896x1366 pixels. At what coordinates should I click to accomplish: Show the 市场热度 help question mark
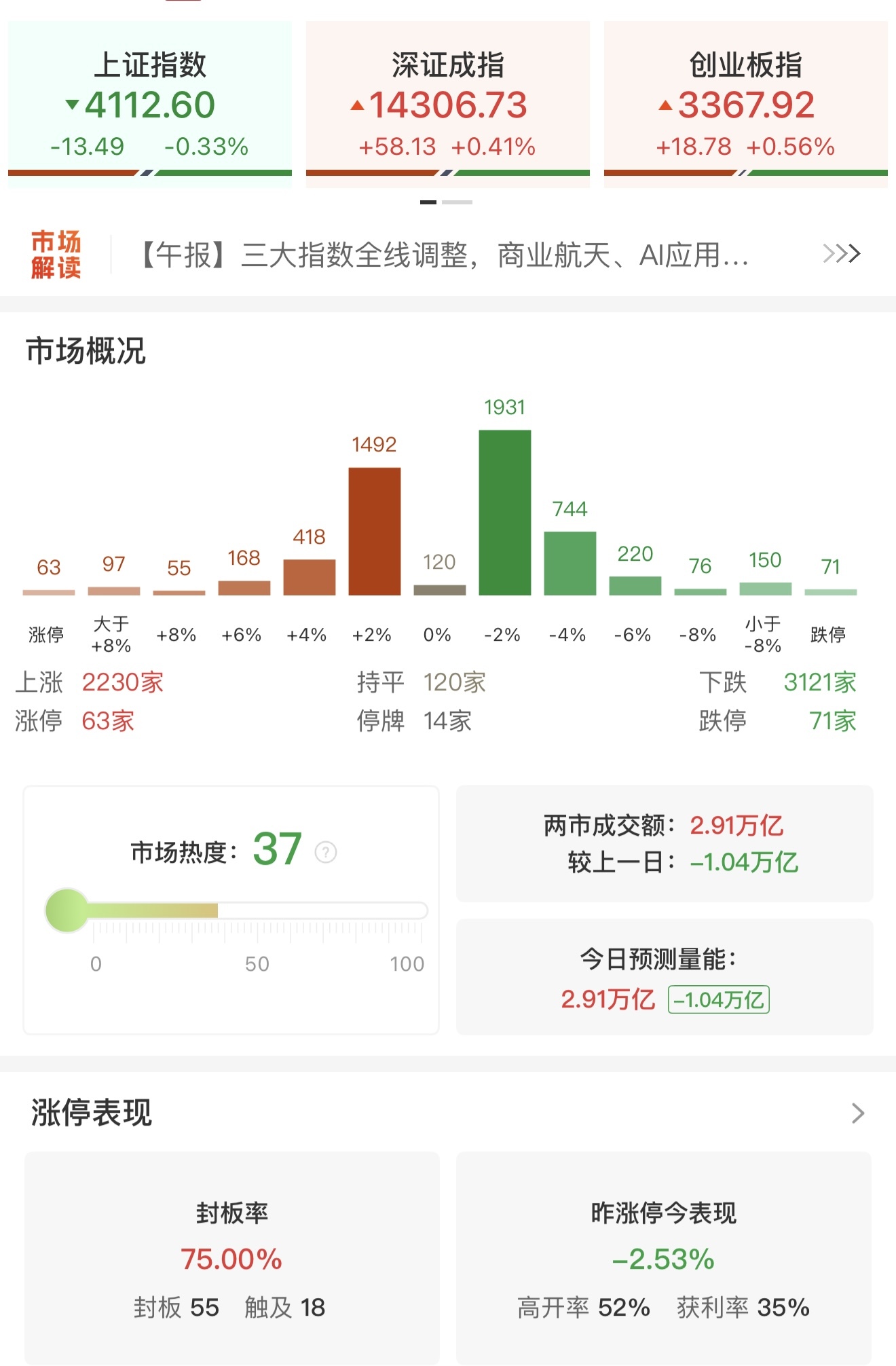(326, 851)
